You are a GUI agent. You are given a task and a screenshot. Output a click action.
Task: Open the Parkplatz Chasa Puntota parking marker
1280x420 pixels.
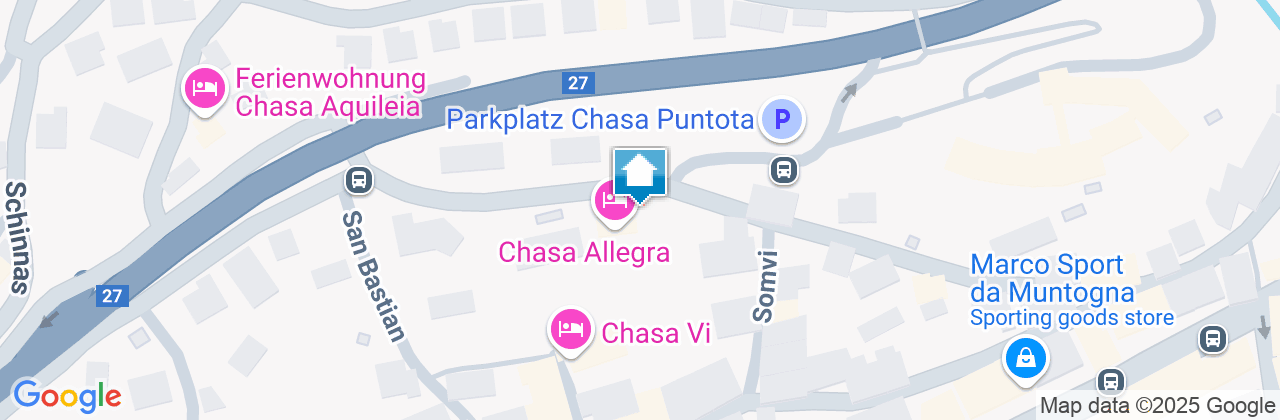point(782,121)
